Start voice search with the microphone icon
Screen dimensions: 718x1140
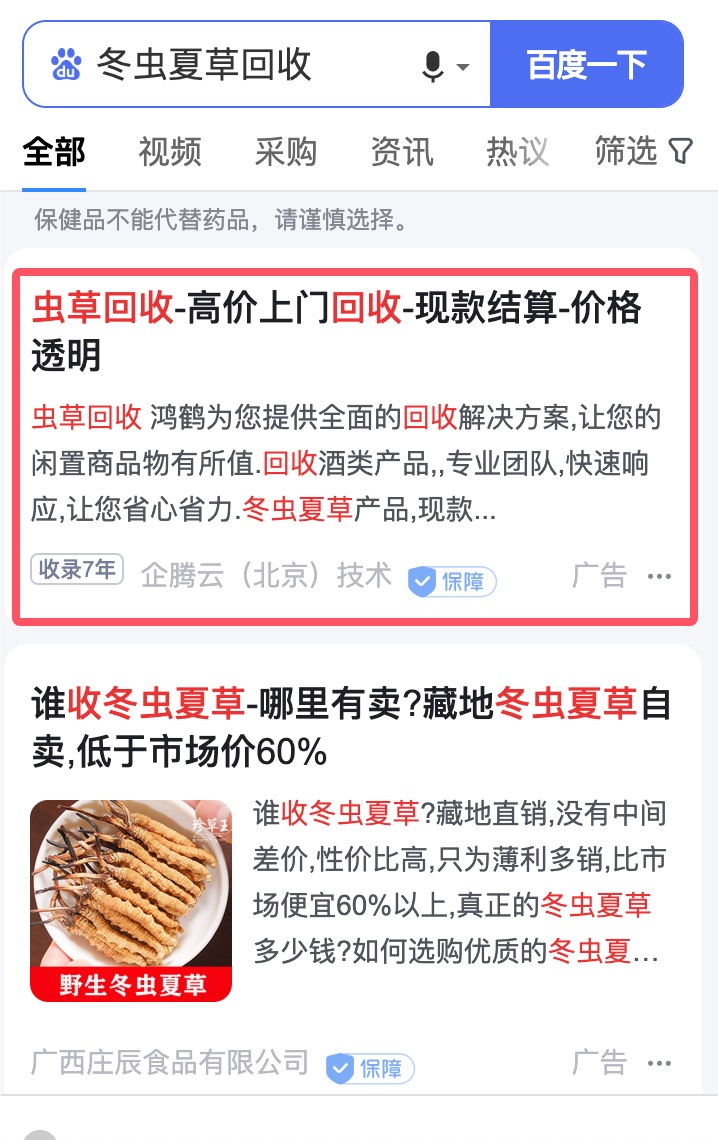433,66
